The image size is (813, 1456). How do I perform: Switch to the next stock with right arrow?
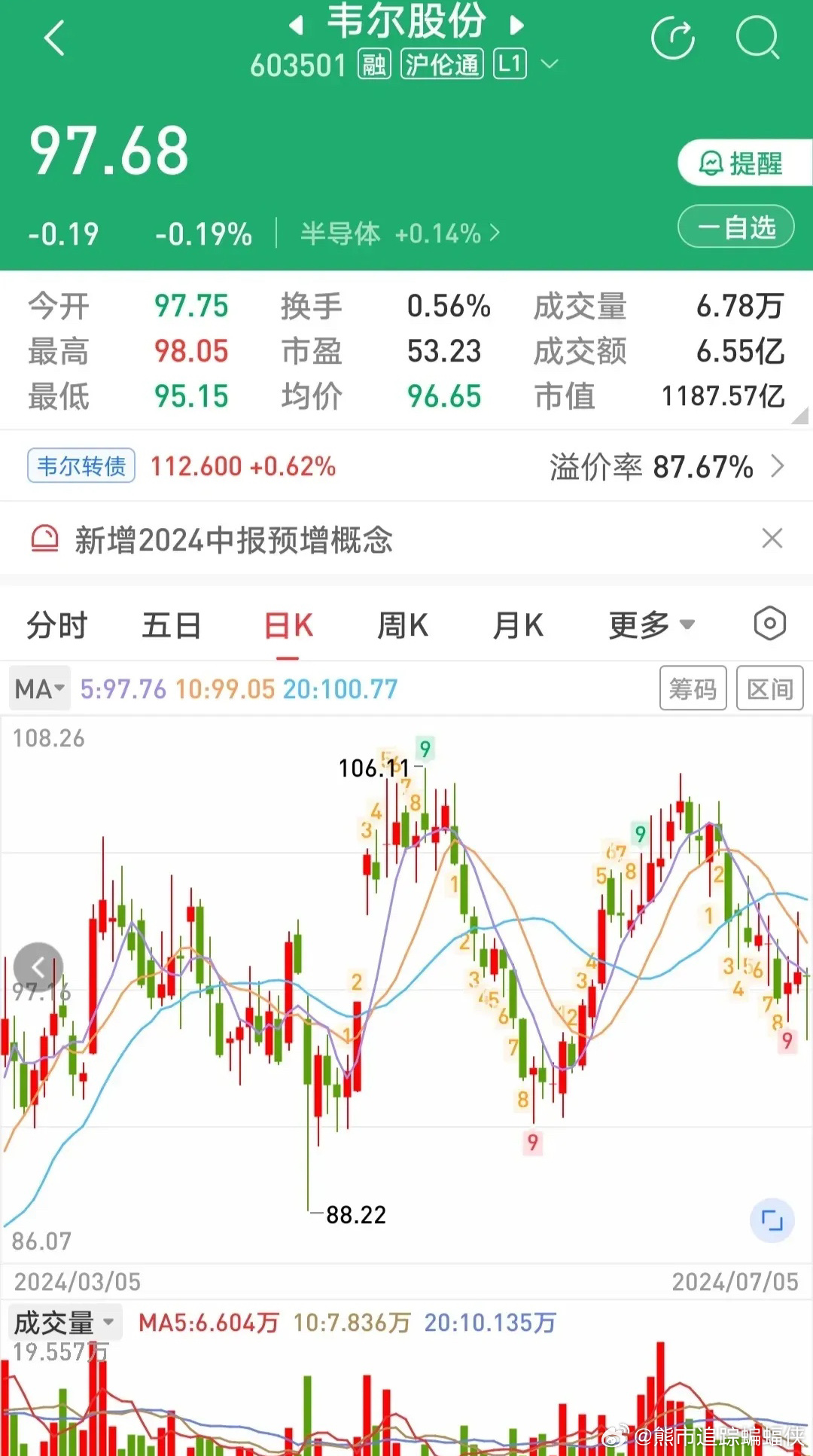(x=516, y=26)
